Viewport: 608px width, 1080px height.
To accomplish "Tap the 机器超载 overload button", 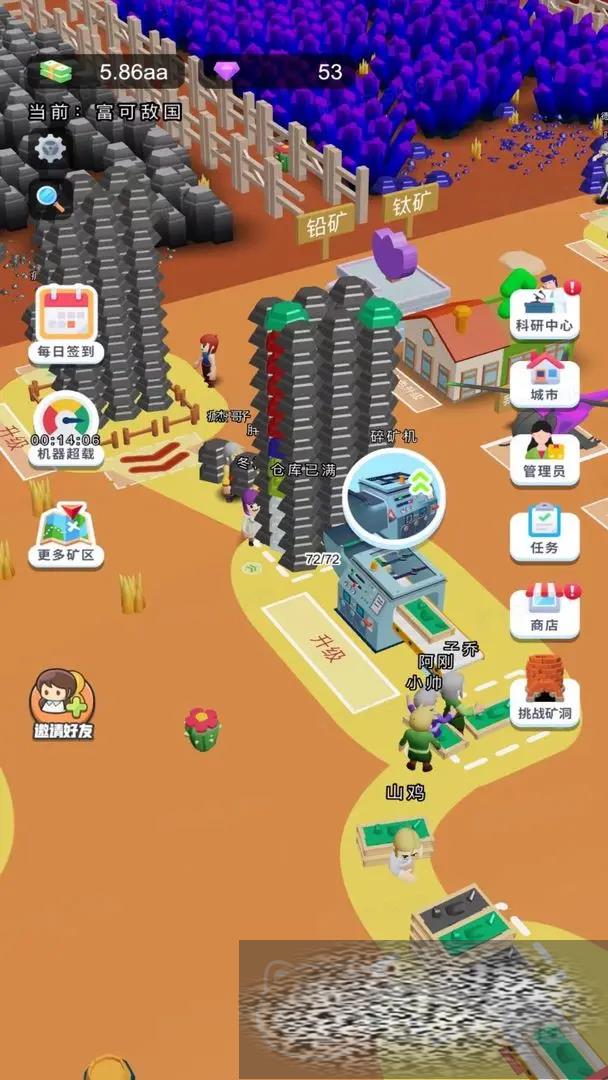I will click(x=66, y=428).
